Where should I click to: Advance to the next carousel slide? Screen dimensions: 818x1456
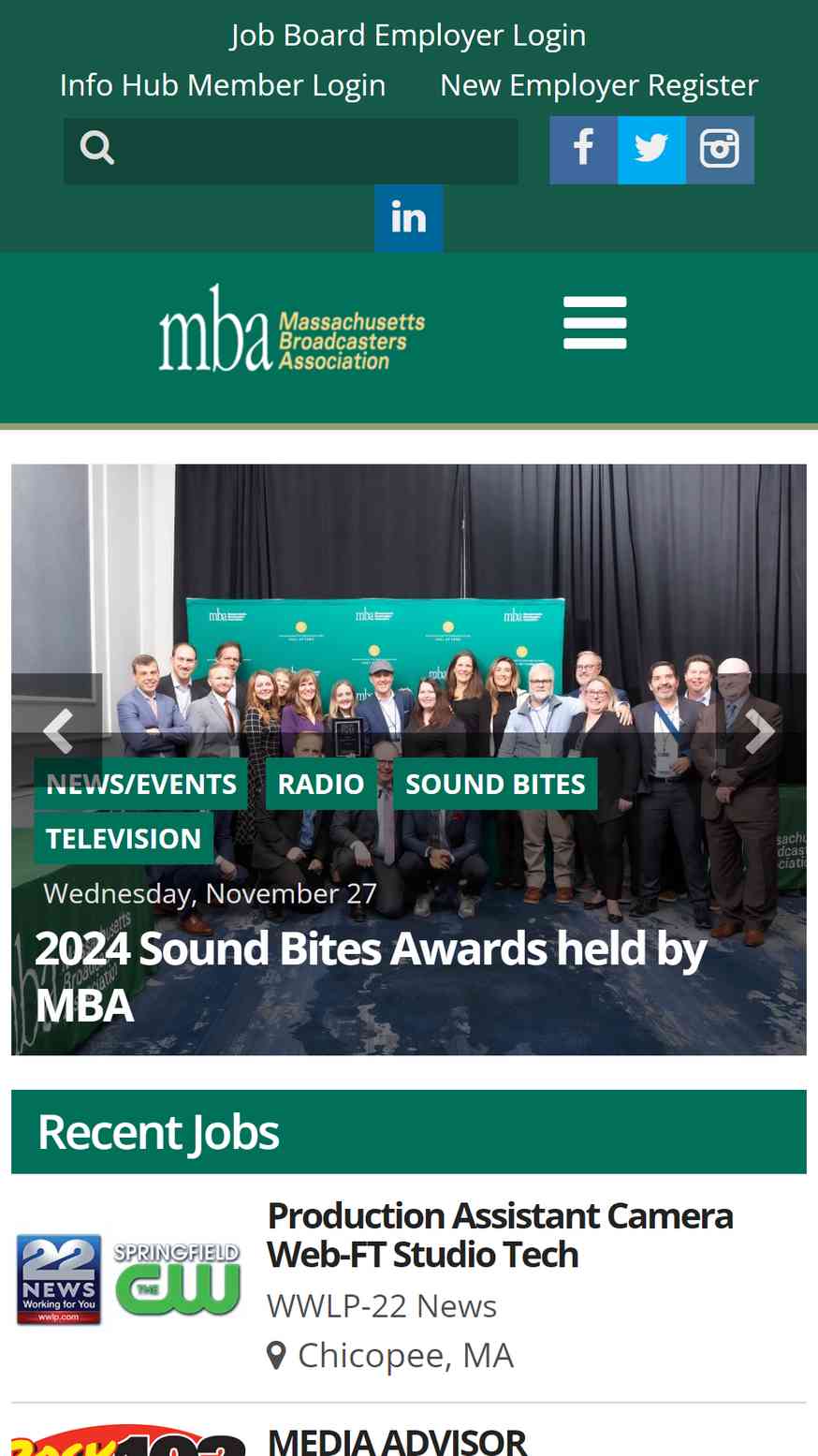[x=760, y=730]
